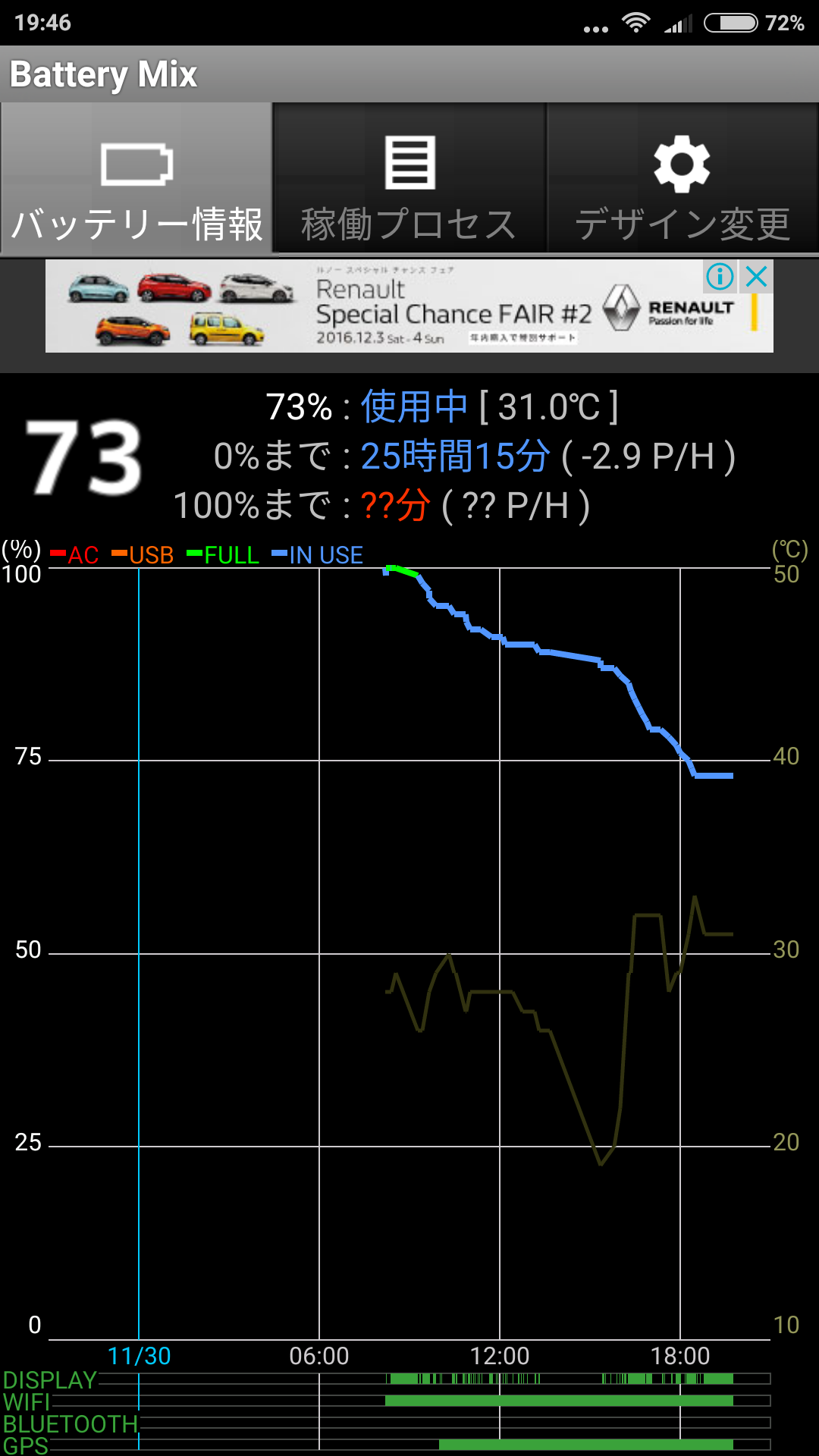The image size is (819, 1456).
Task: Open the デザイン変更 settings tab
Action: pyautogui.click(x=682, y=179)
